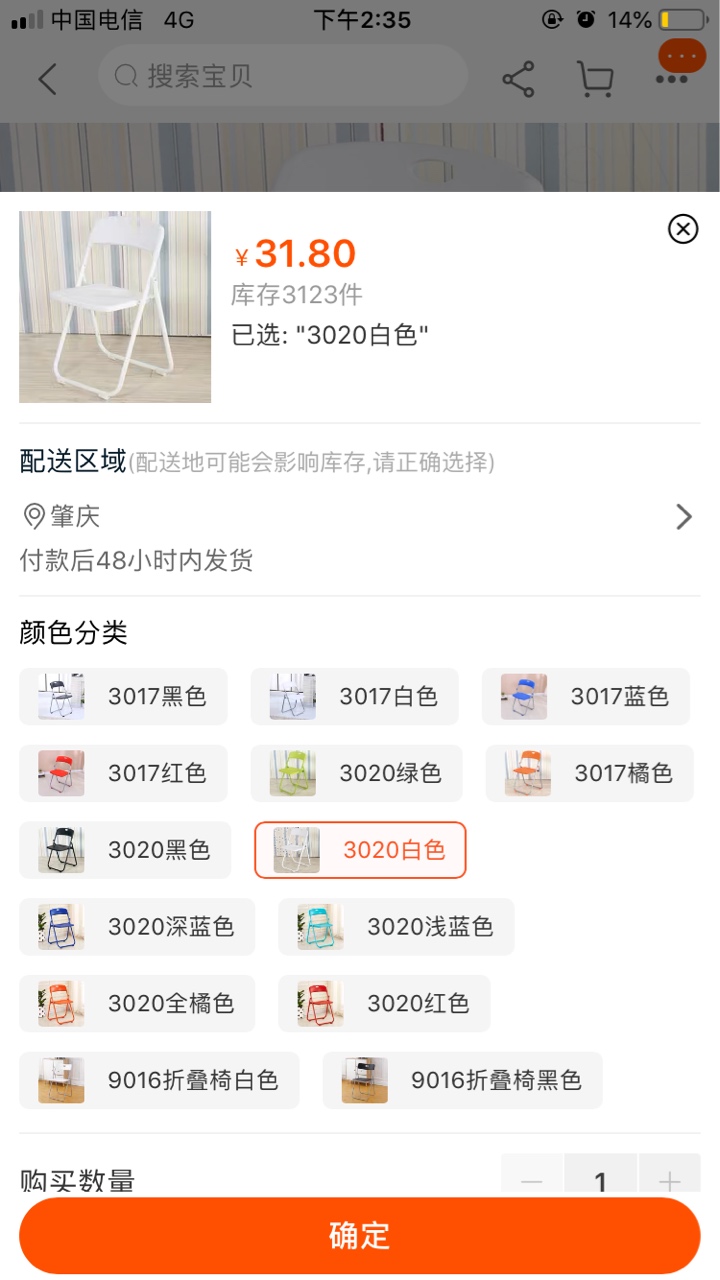Close the product options sheet
Screen dimensions: 720x1280
tap(682, 229)
